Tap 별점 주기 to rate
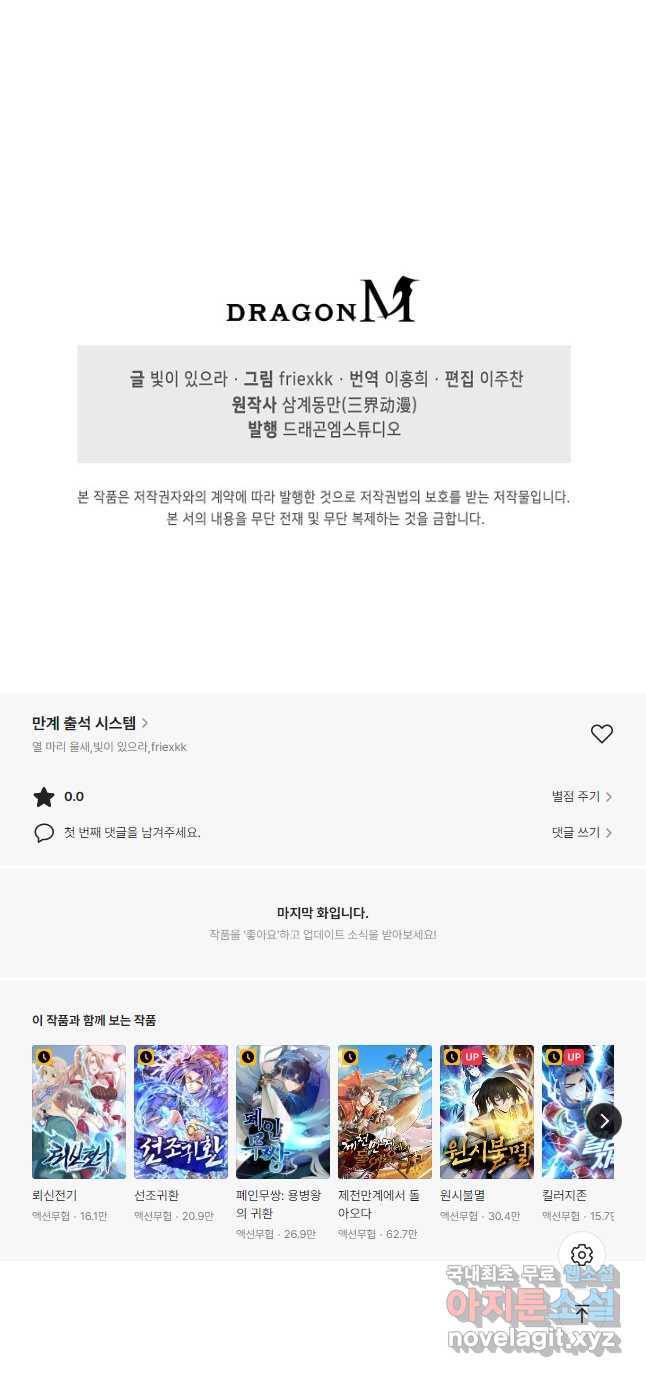The height and width of the screenshot is (1377, 646). 581,797
